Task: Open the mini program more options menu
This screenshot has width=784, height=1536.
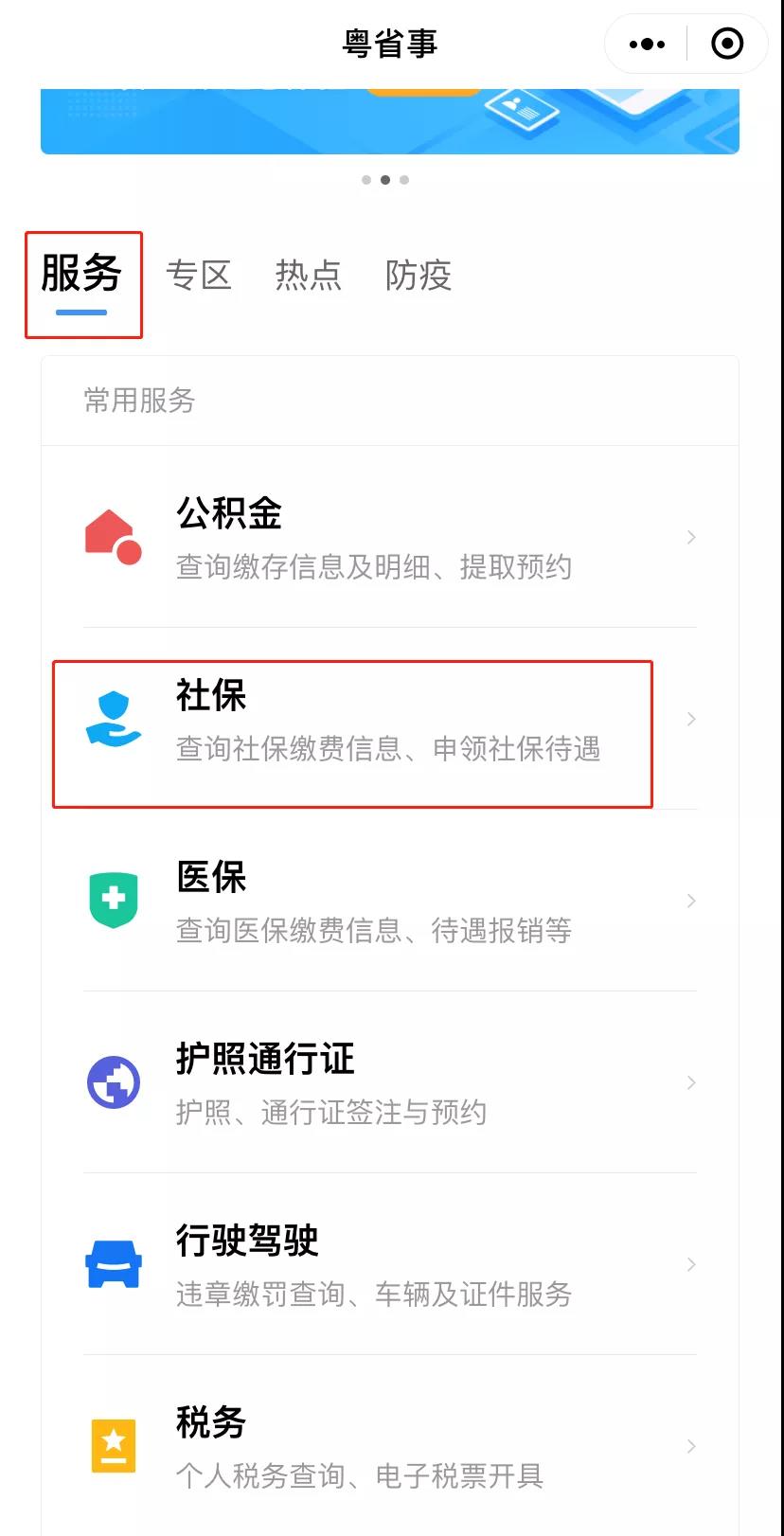Action: pos(648,45)
